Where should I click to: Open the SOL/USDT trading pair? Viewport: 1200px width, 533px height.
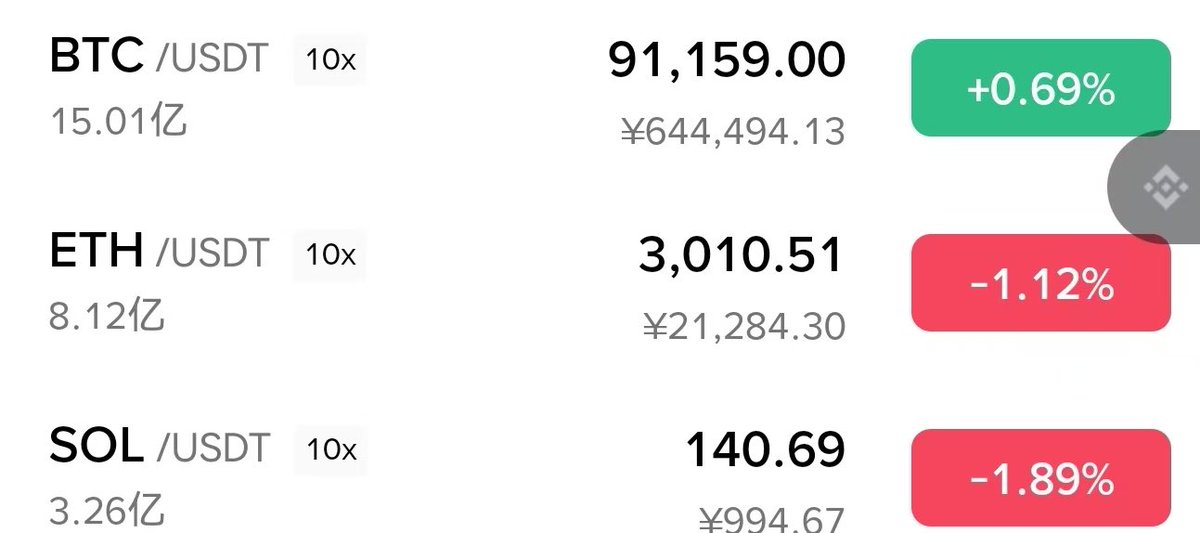pyautogui.click(x=160, y=449)
